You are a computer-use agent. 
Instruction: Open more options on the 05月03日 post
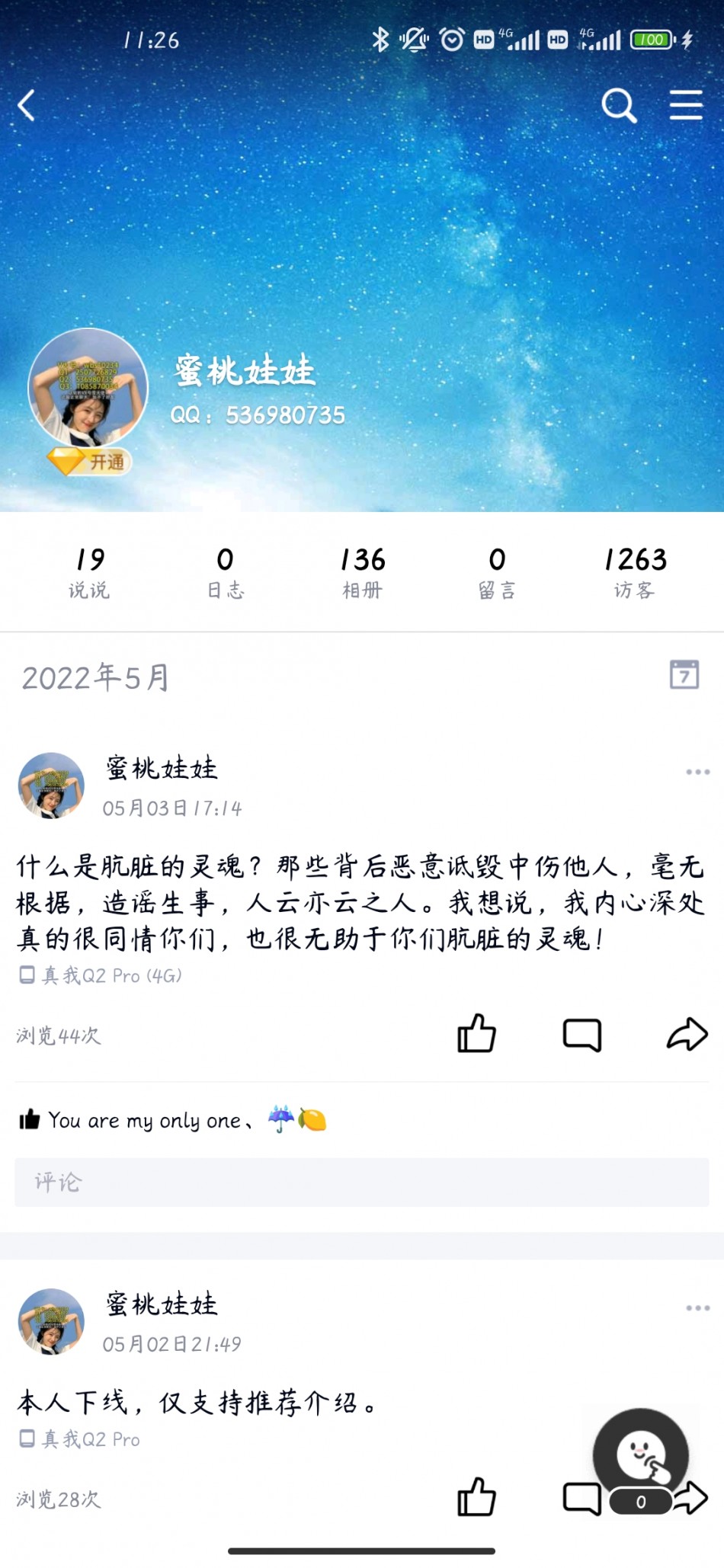click(x=697, y=772)
